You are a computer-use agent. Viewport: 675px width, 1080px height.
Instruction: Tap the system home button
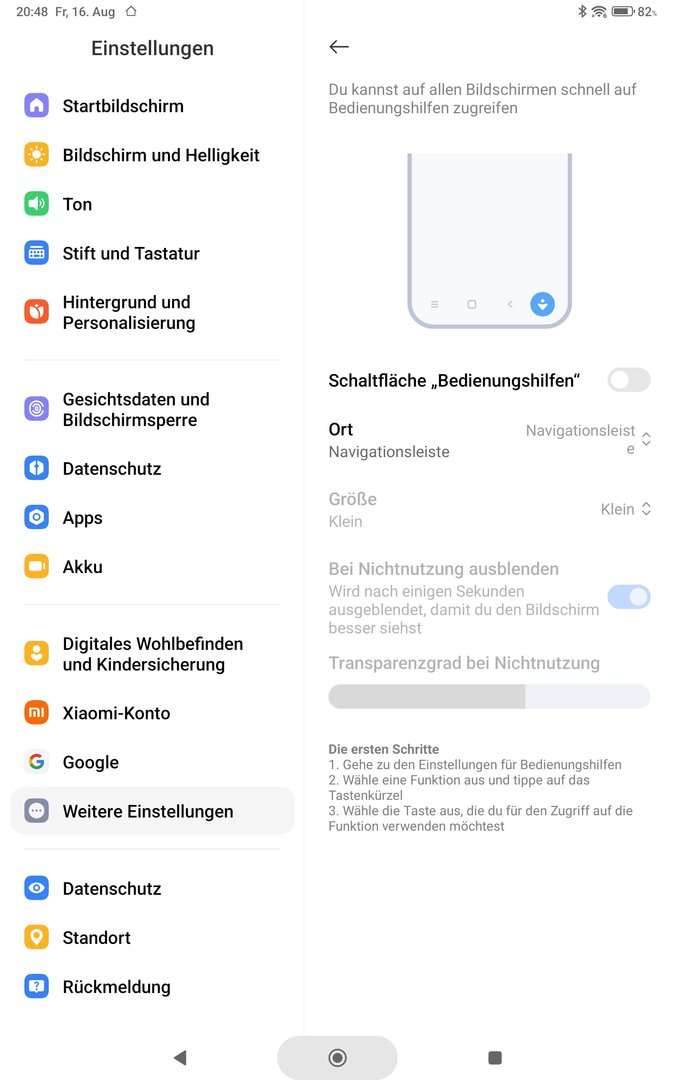pos(337,1057)
